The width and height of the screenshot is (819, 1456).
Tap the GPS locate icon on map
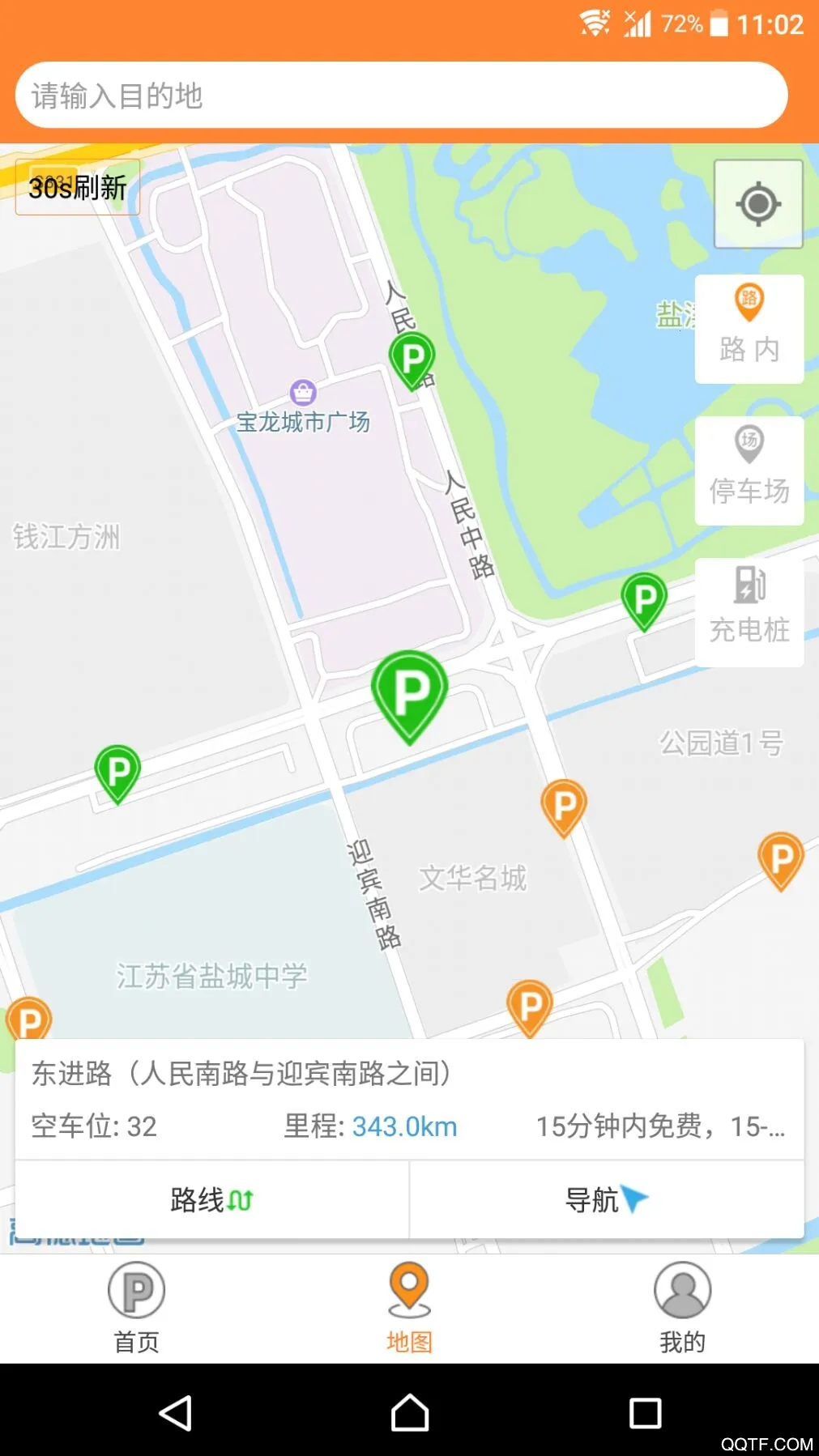[x=757, y=203]
